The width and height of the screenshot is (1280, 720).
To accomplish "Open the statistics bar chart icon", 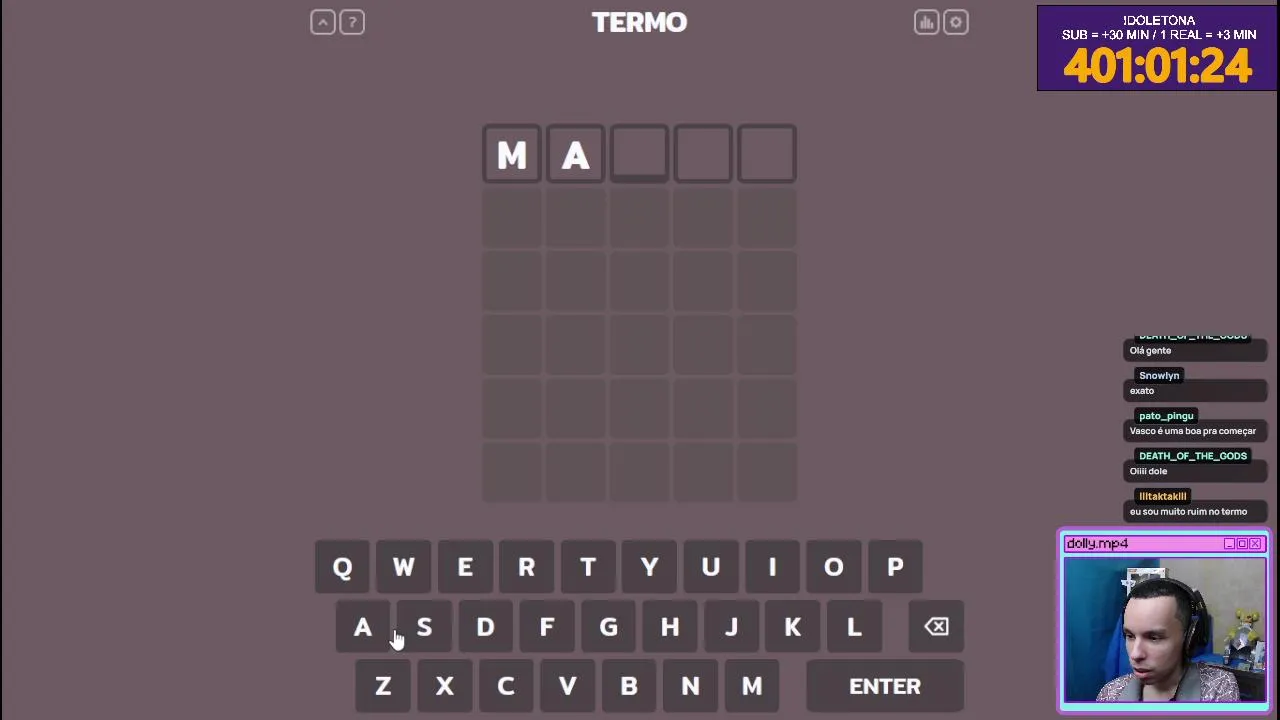I will [926, 22].
